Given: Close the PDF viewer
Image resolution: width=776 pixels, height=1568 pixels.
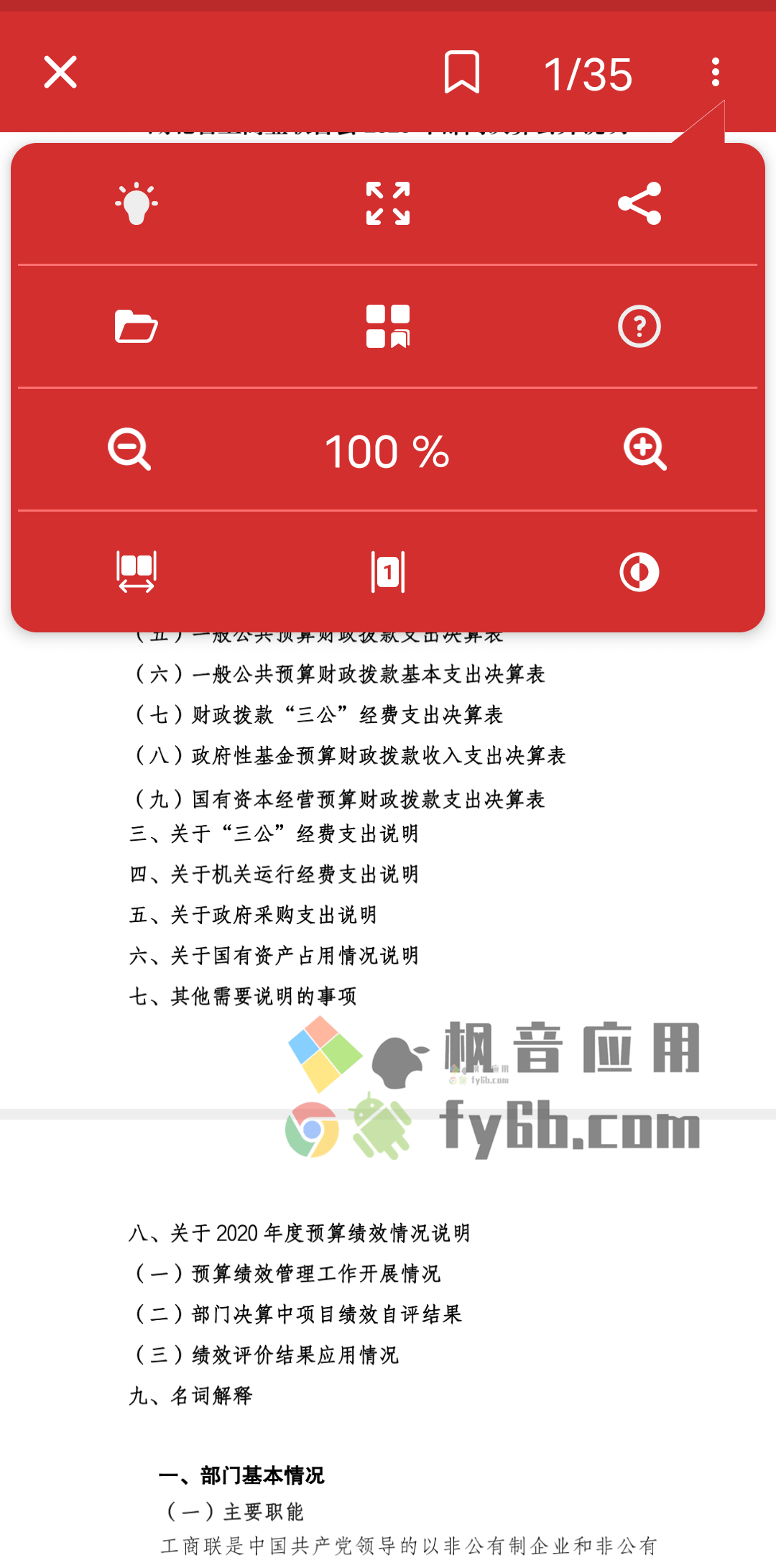Looking at the screenshot, I should [60, 73].
